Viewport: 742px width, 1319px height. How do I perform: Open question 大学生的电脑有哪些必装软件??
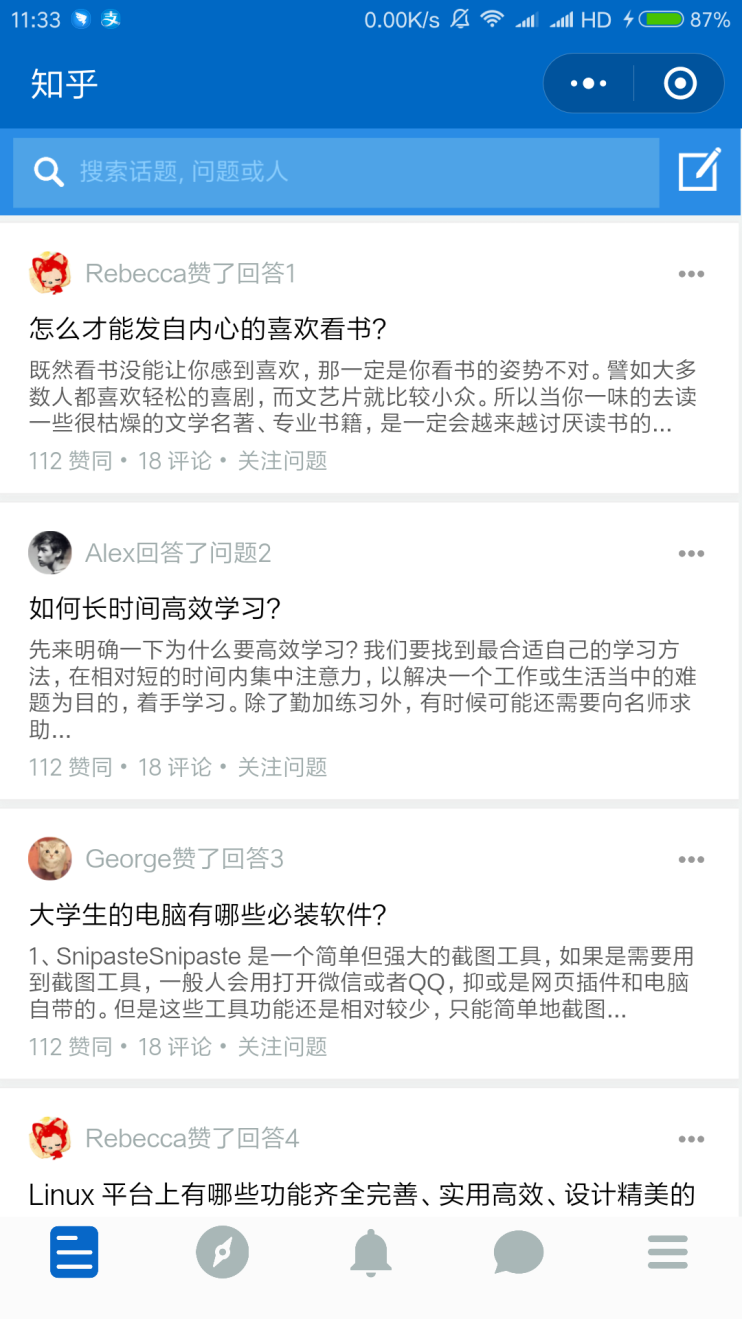click(208, 914)
